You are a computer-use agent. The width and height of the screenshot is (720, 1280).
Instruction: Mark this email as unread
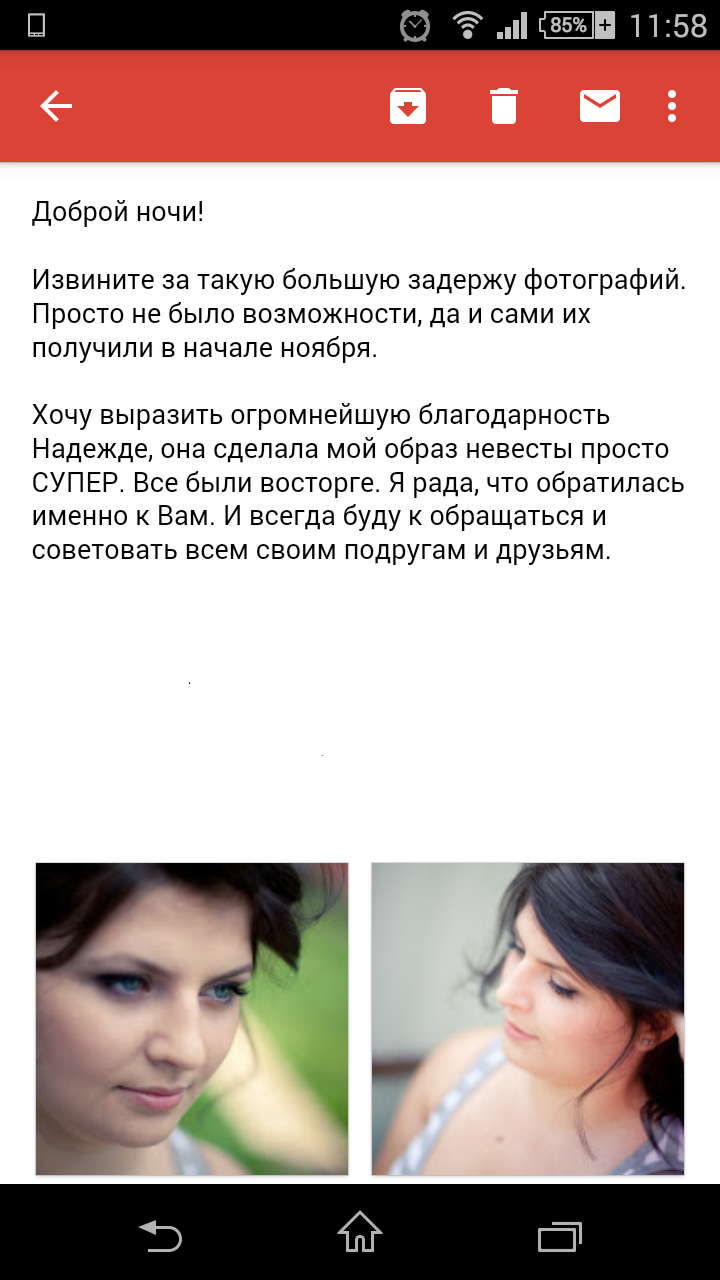click(600, 106)
